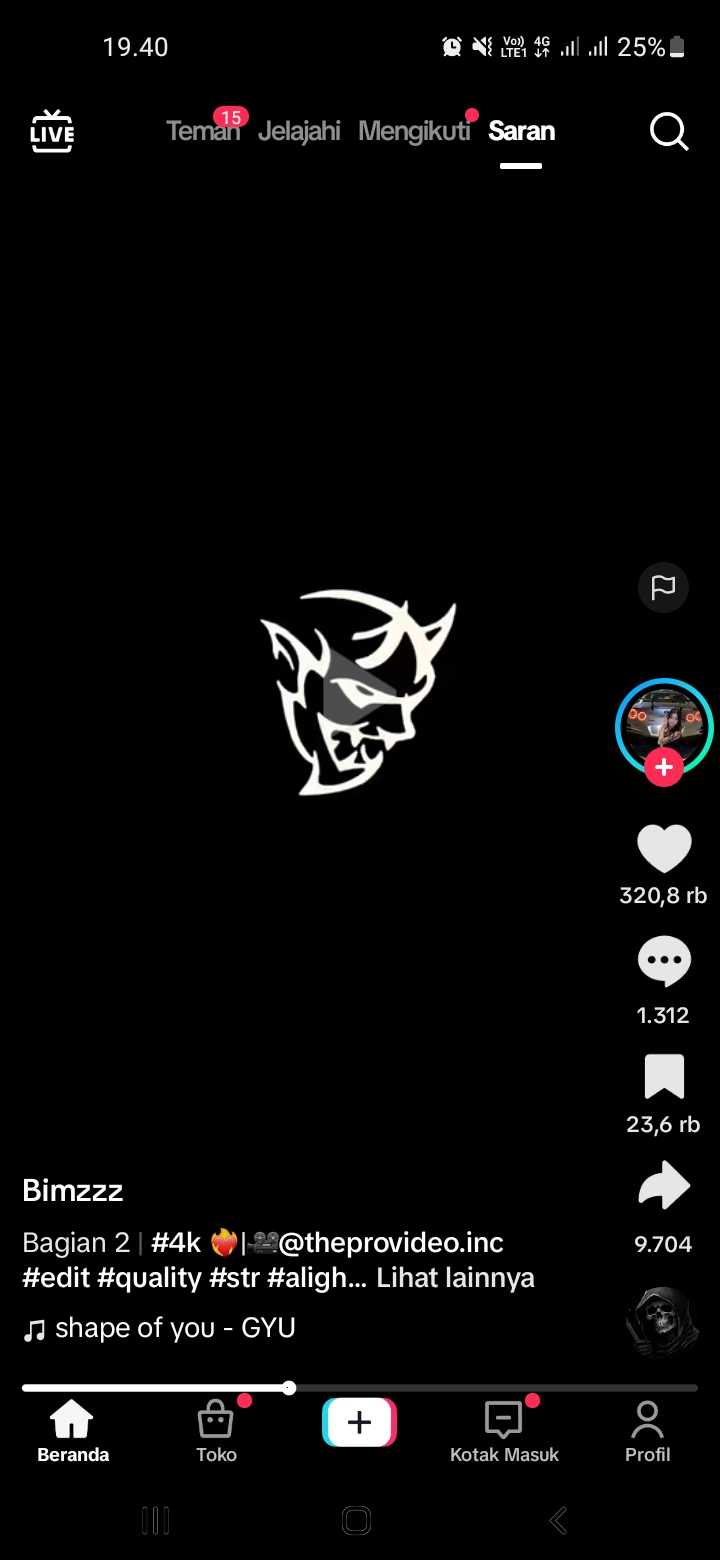Image resolution: width=720 pixels, height=1560 pixels.
Task: Bookmark this video
Action: tap(664, 1077)
